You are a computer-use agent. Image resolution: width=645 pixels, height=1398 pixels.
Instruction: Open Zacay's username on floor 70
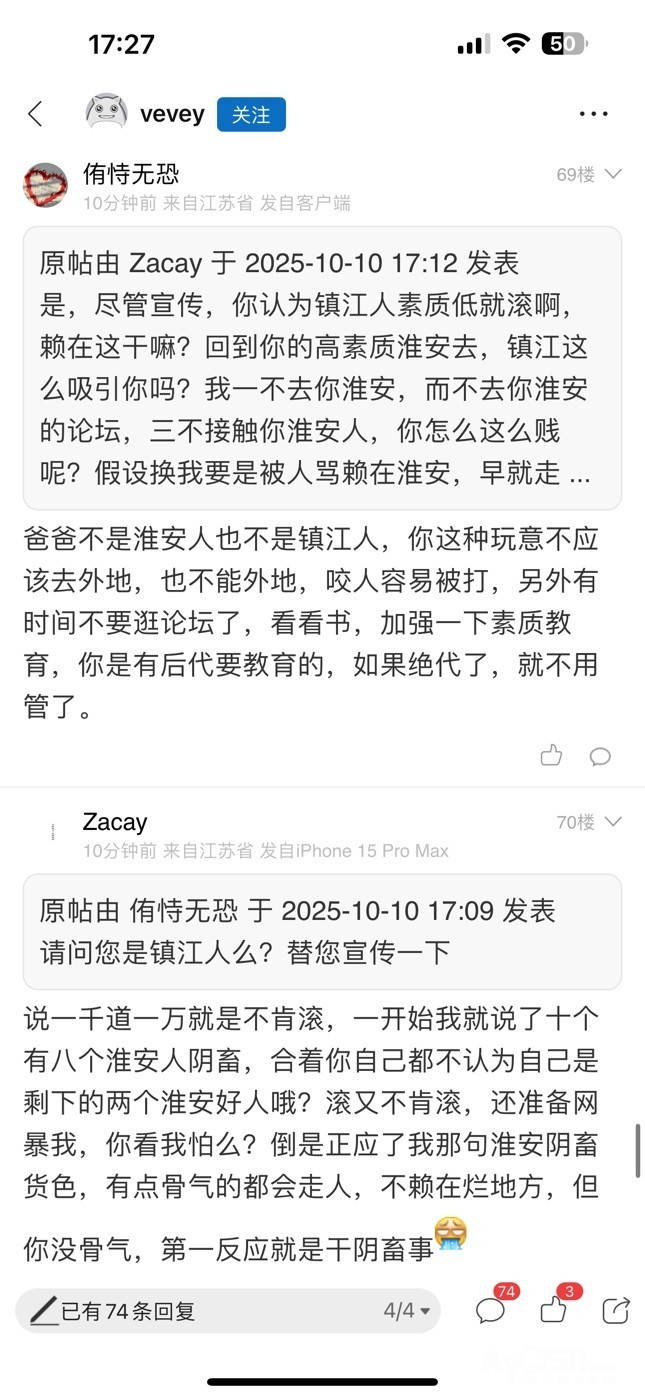(x=115, y=822)
